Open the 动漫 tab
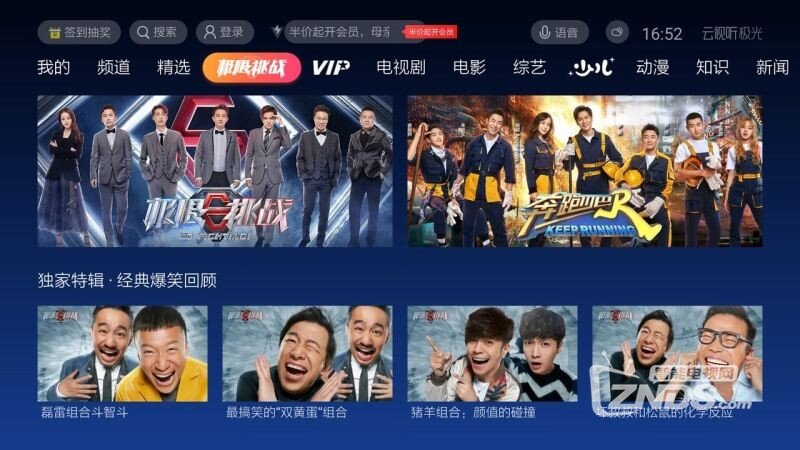 click(x=652, y=68)
